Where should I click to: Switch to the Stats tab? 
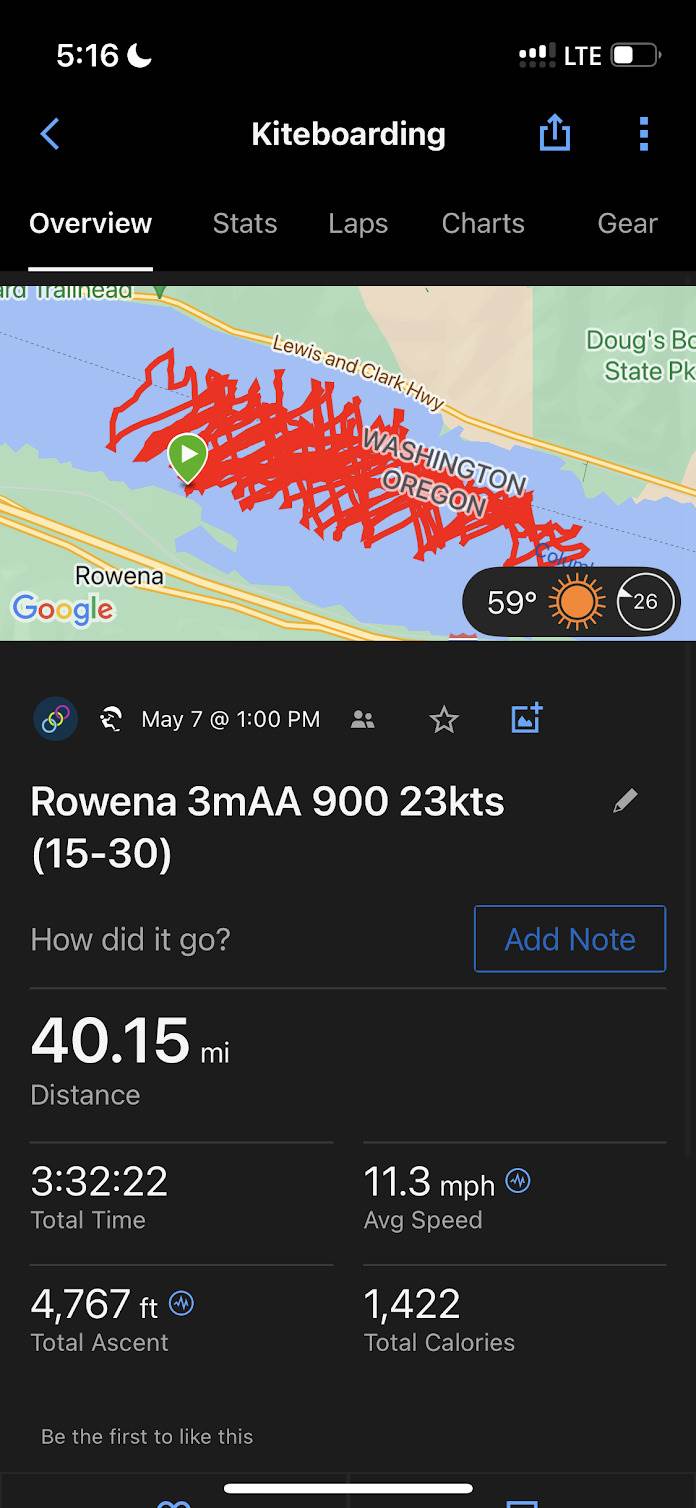[244, 223]
